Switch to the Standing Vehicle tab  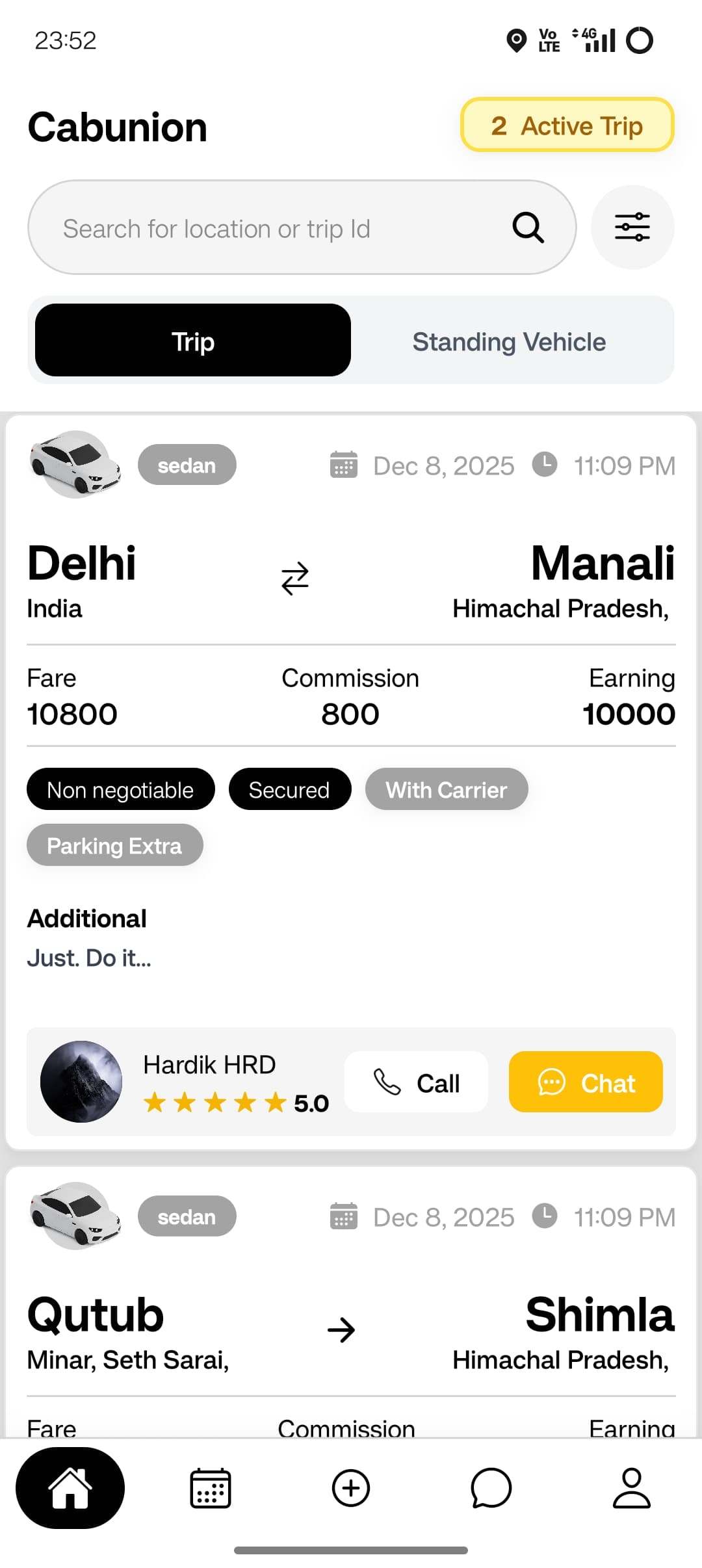(x=509, y=341)
